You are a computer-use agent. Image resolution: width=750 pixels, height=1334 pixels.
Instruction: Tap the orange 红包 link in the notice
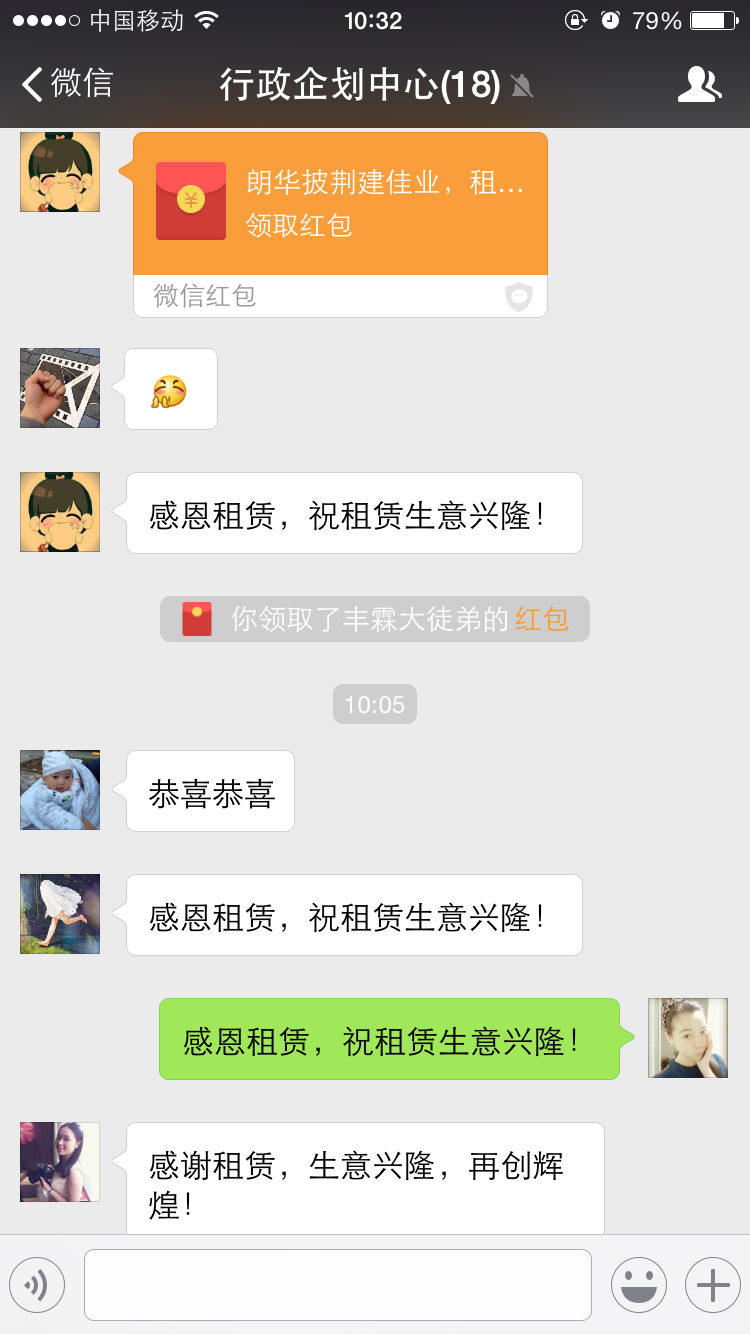tap(541, 619)
